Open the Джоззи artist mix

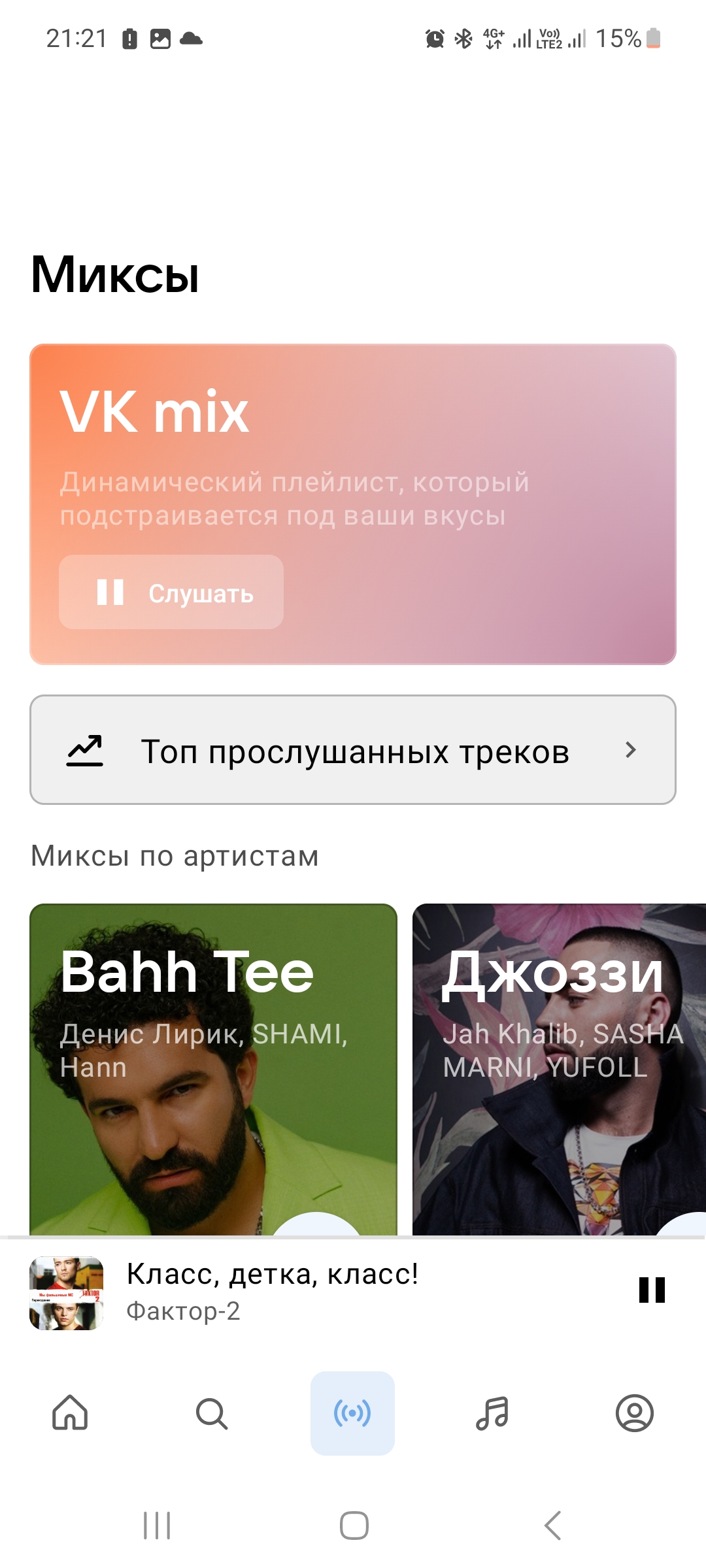559,1069
